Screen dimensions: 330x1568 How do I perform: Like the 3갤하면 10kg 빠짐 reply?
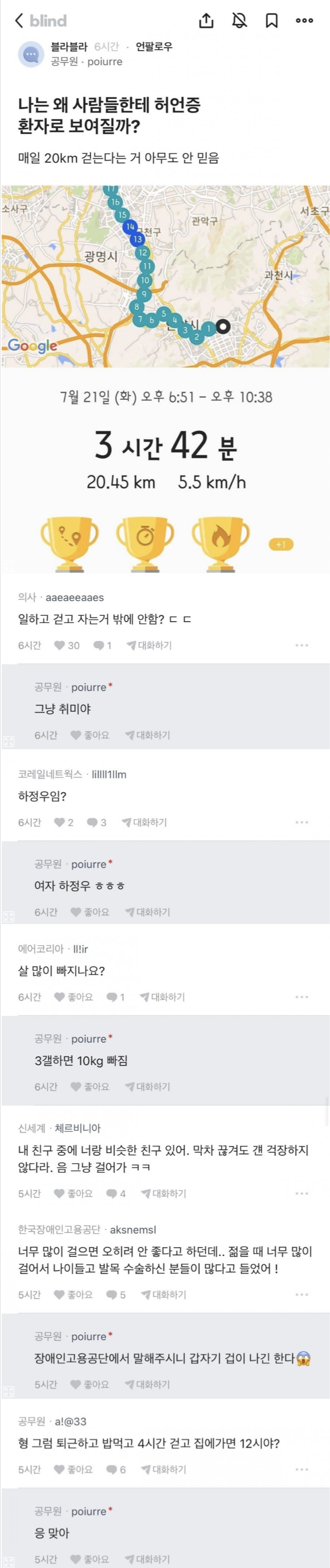90,1087
